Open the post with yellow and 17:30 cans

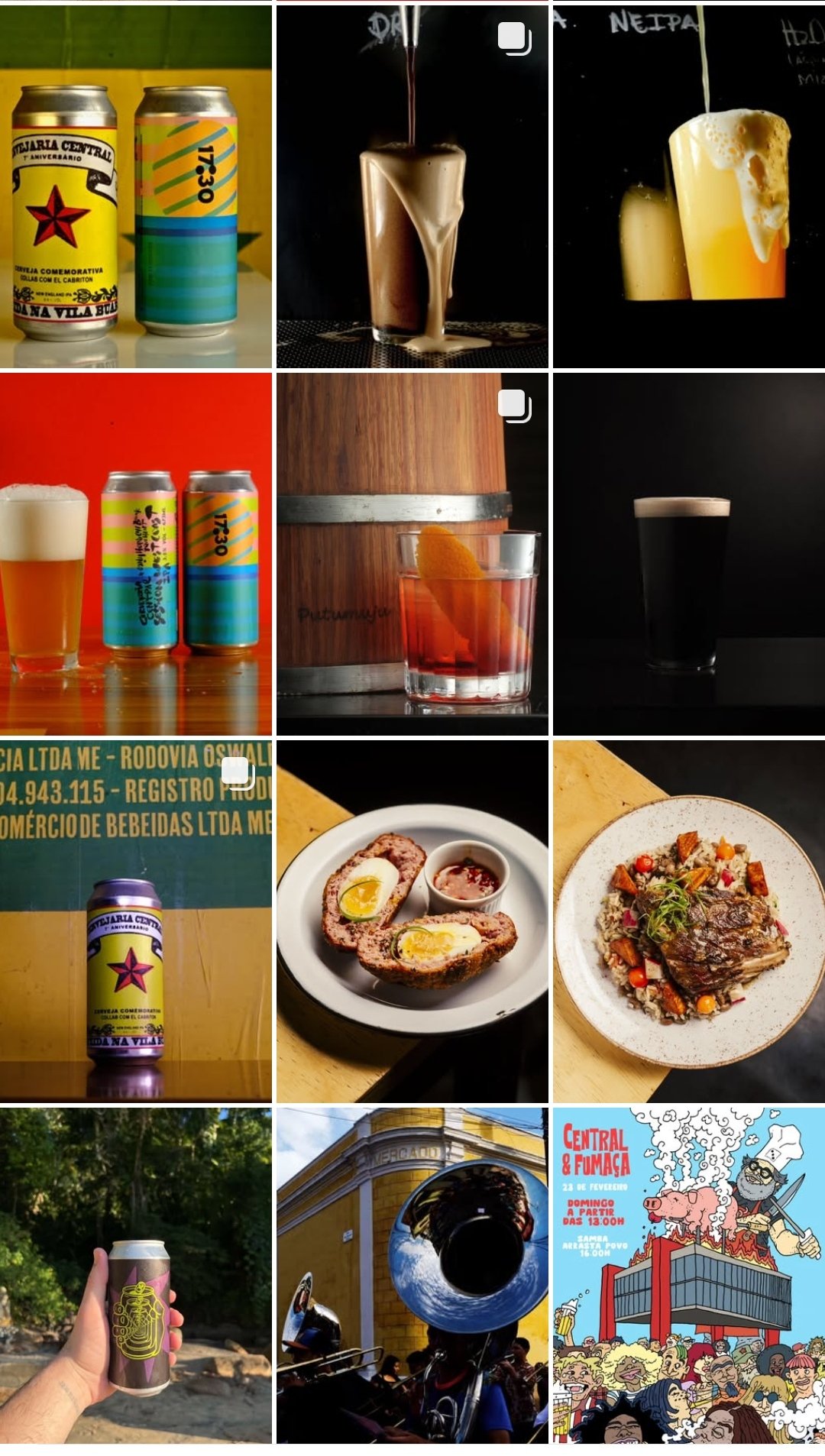[x=135, y=187]
